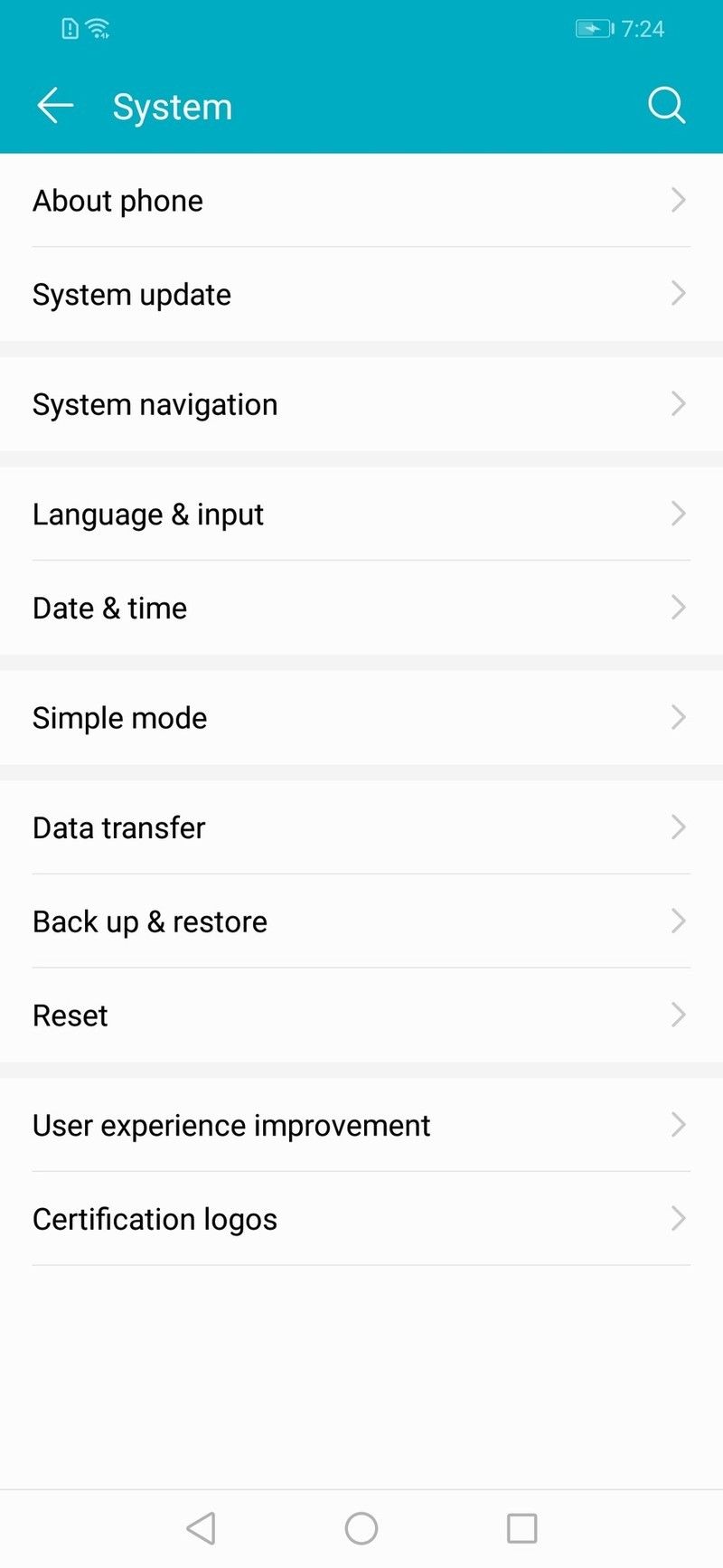The image size is (723, 1568).
Task: Tap the clock showing 7:24
Action: click(x=647, y=28)
